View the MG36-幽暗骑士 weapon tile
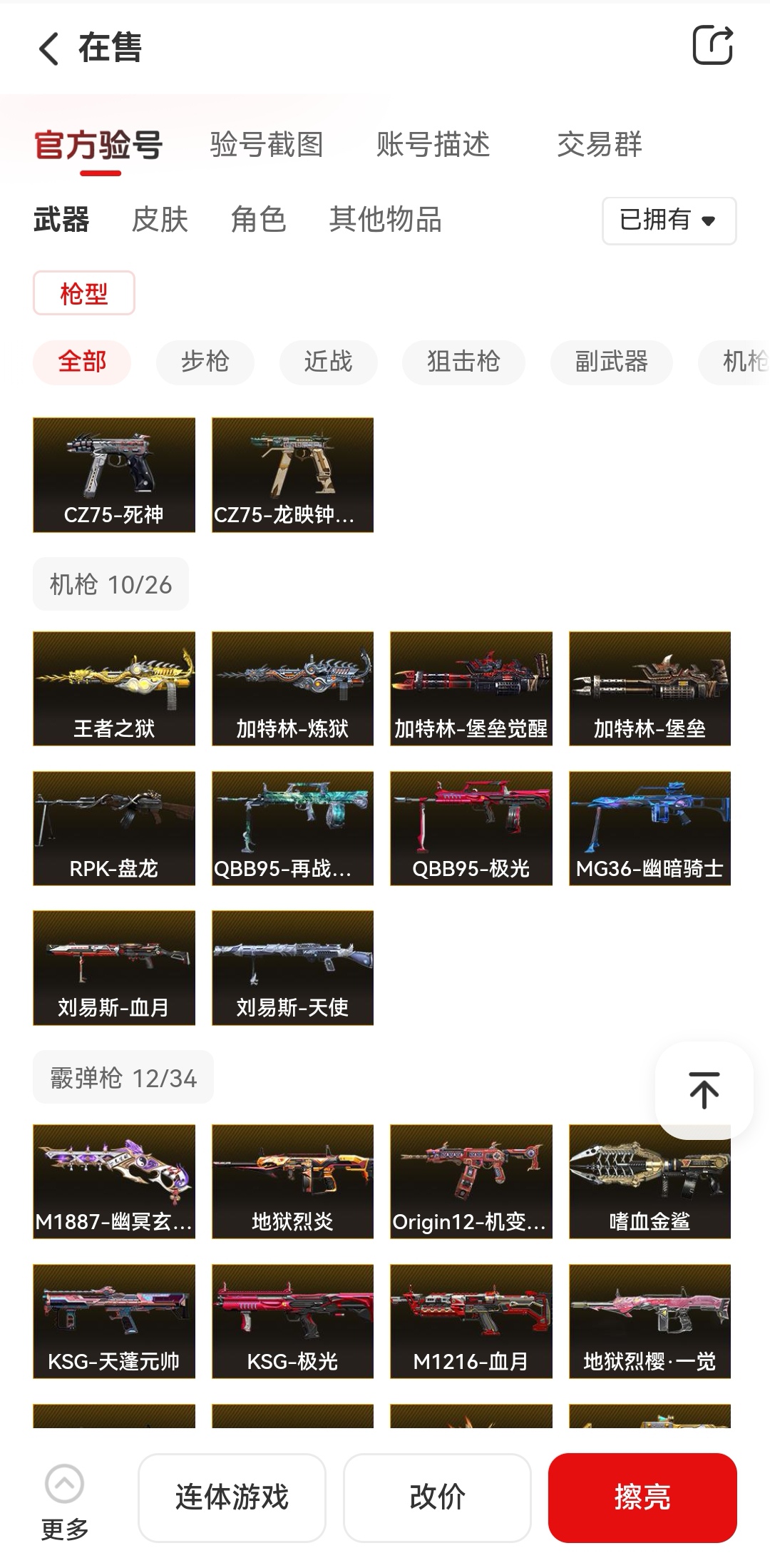This screenshot has height=1568, width=770. click(x=650, y=828)
